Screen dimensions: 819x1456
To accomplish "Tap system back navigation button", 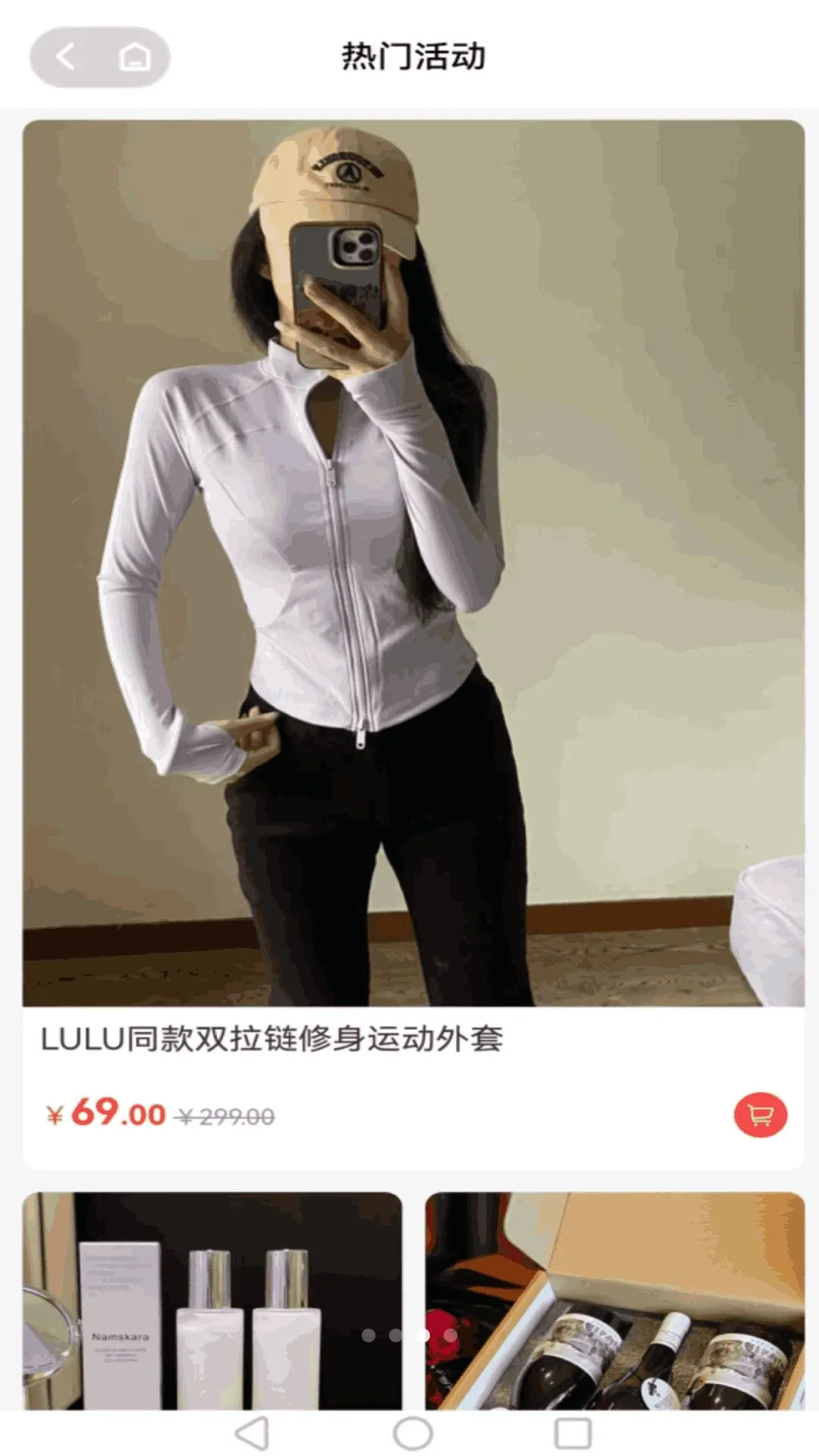I will click(x=253, y=1433).
